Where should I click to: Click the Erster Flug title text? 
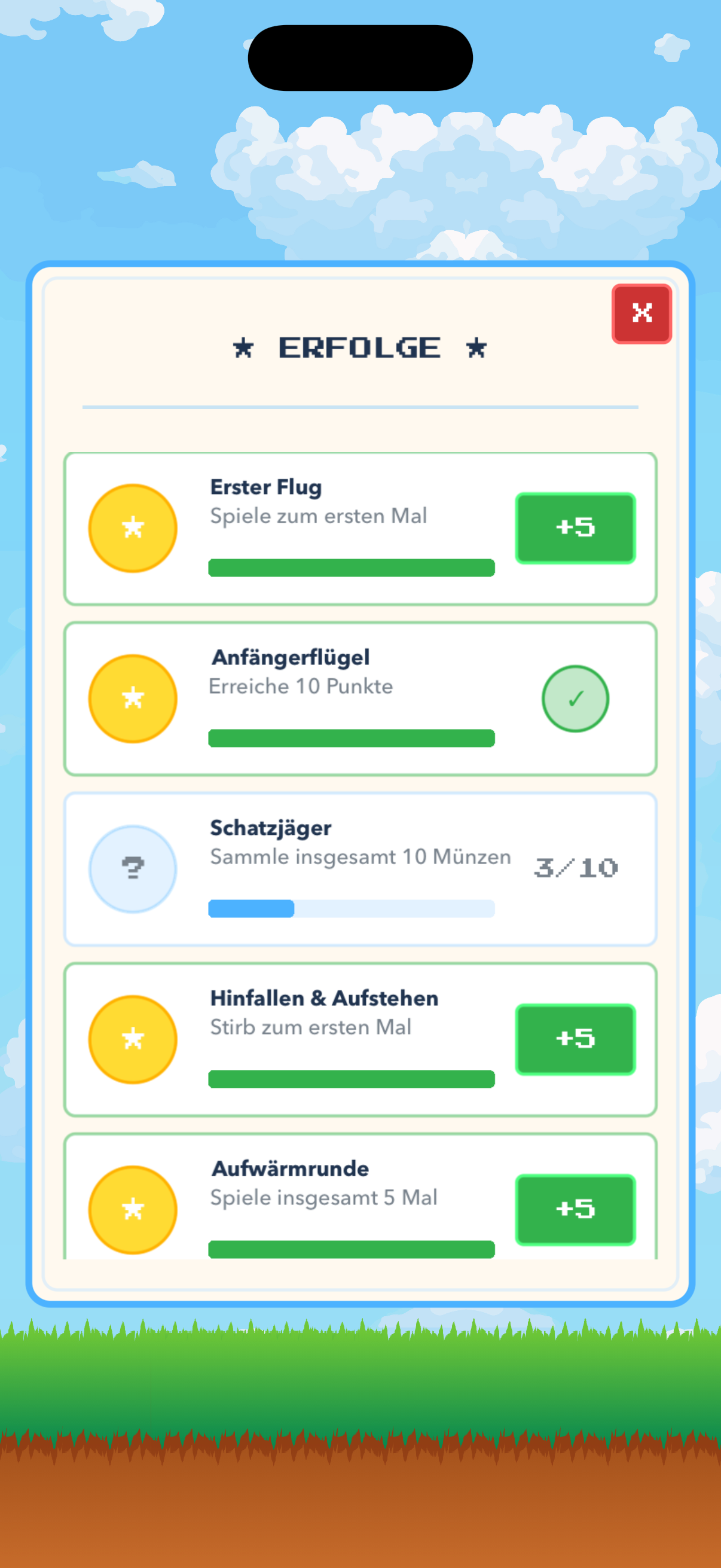(266, 487)
